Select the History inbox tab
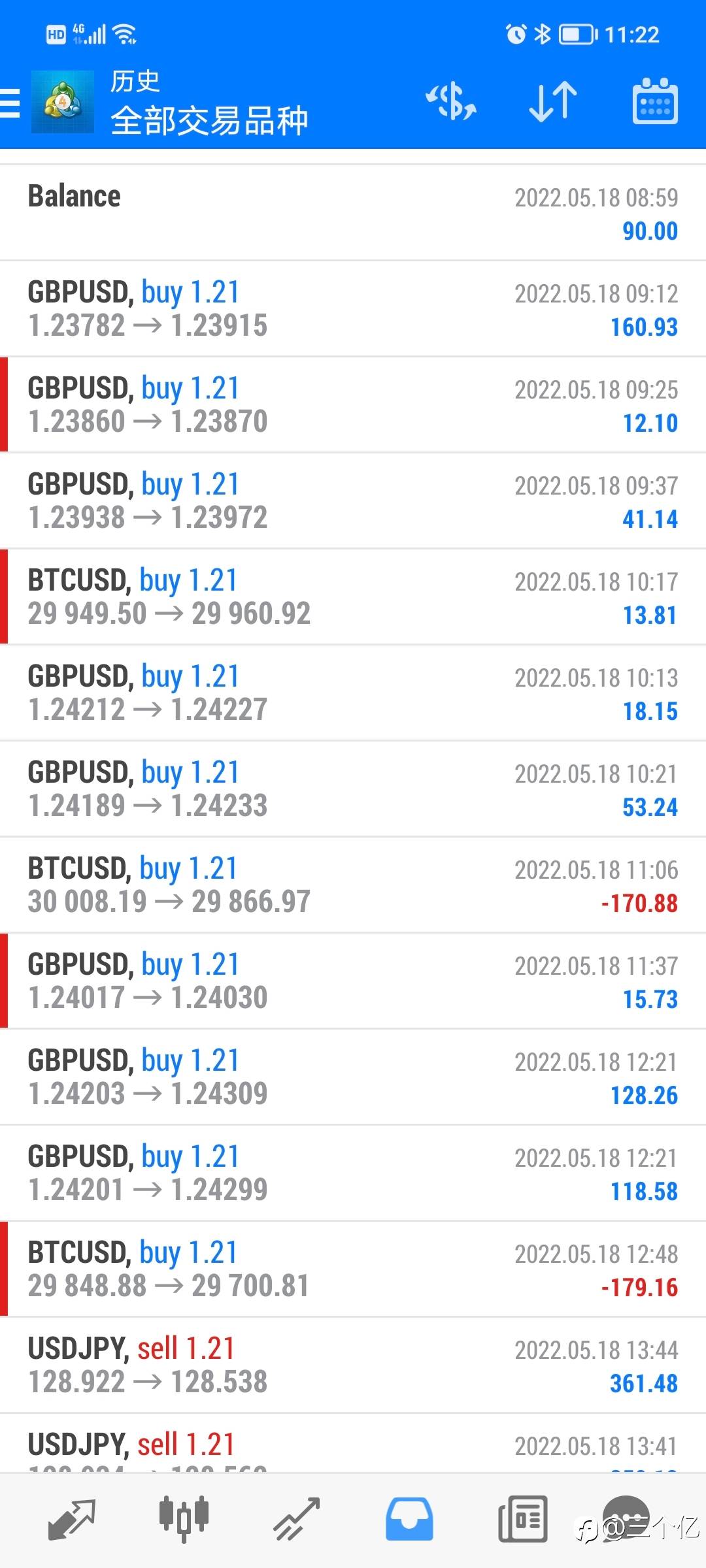The height and width of the screenshot is (1568, 706). 409,1518
